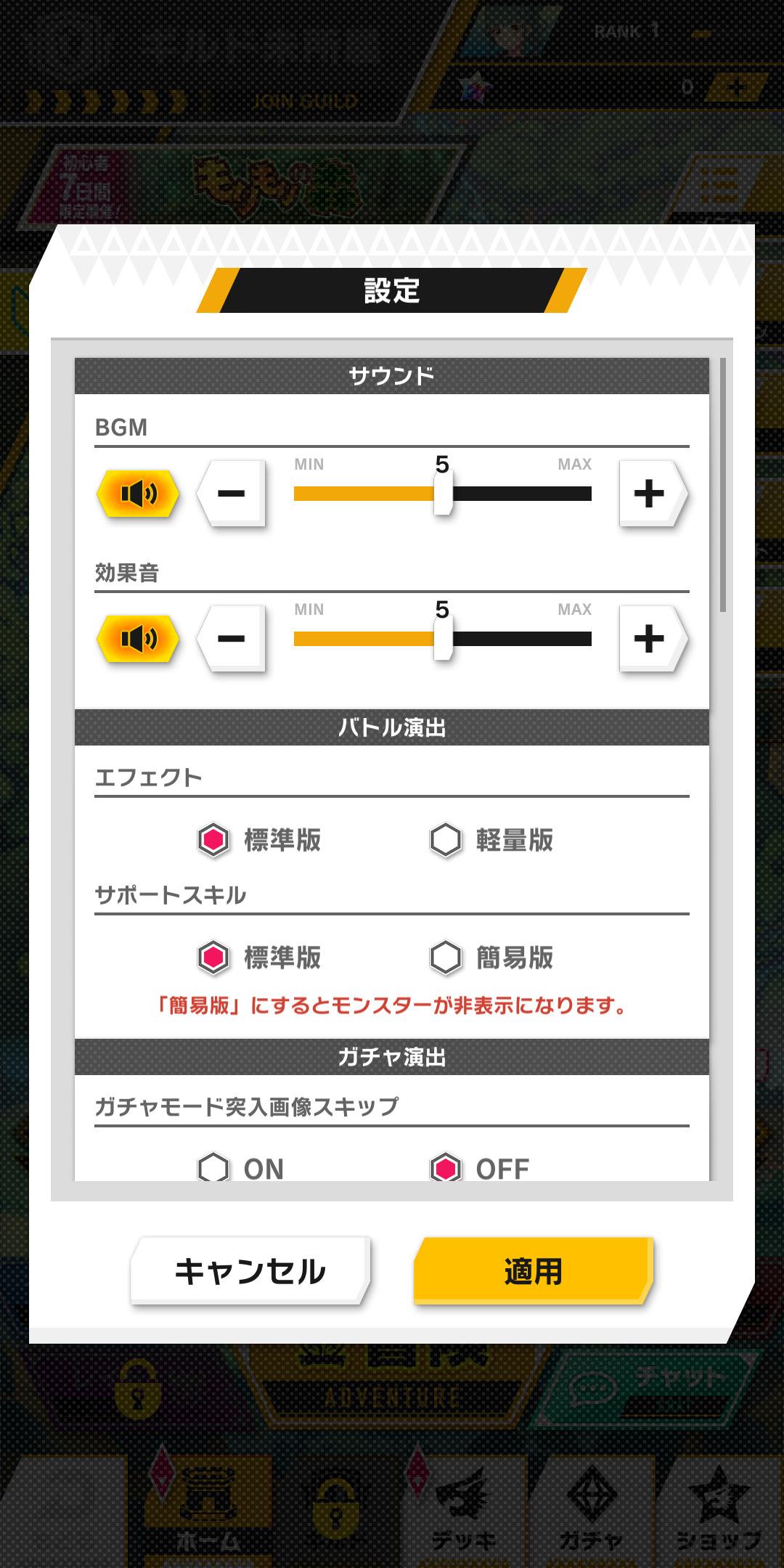This screenshot has height=1568, width=784.
Task: Select 軽量版 for エフェクト
Action: coord(446,841)
